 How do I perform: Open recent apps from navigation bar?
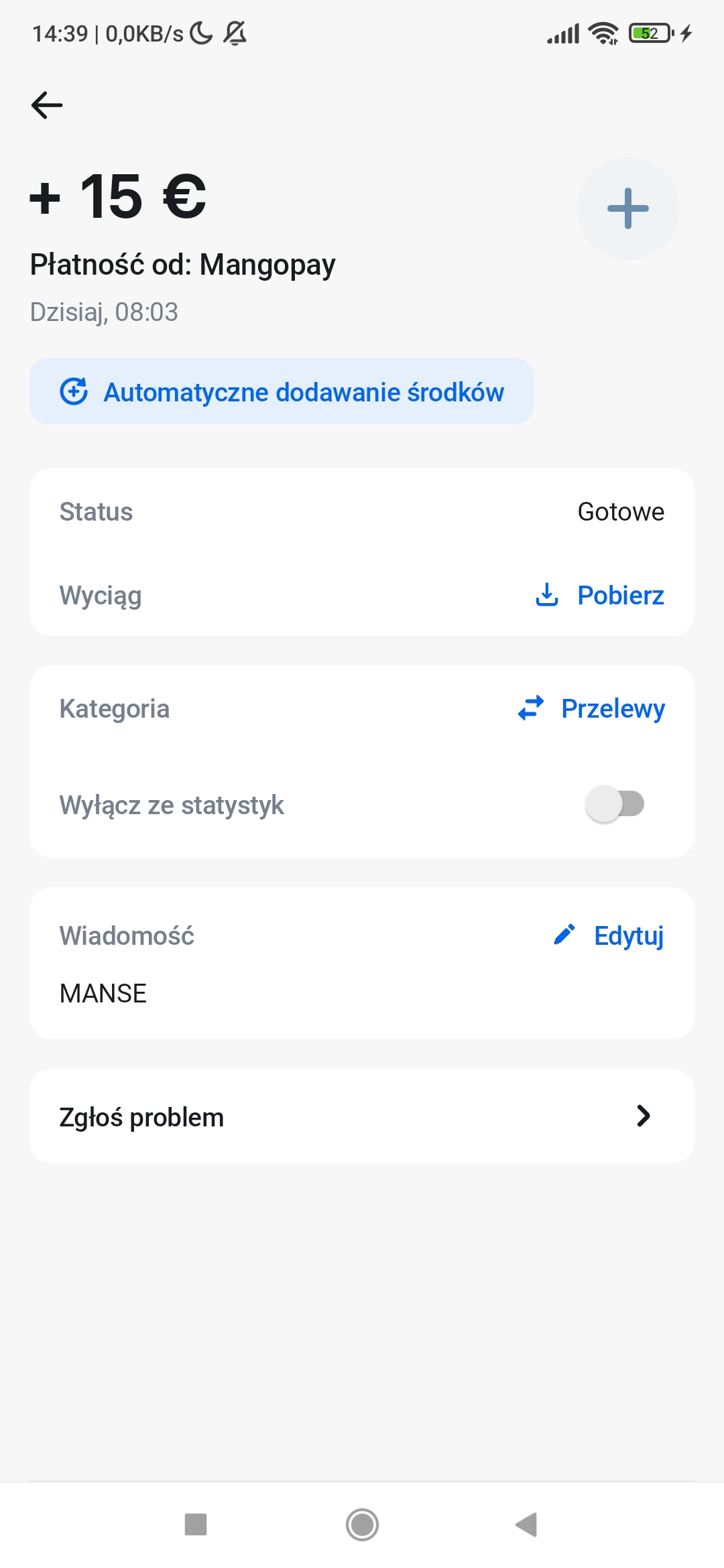pos(196,1524)
